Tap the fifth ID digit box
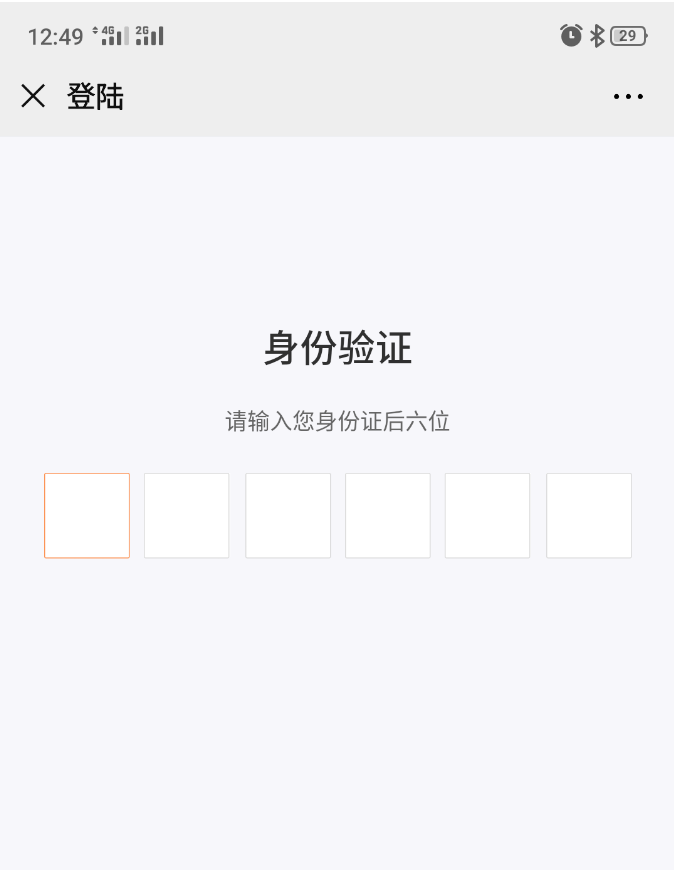The image size is (674, 870). (488, 516)
